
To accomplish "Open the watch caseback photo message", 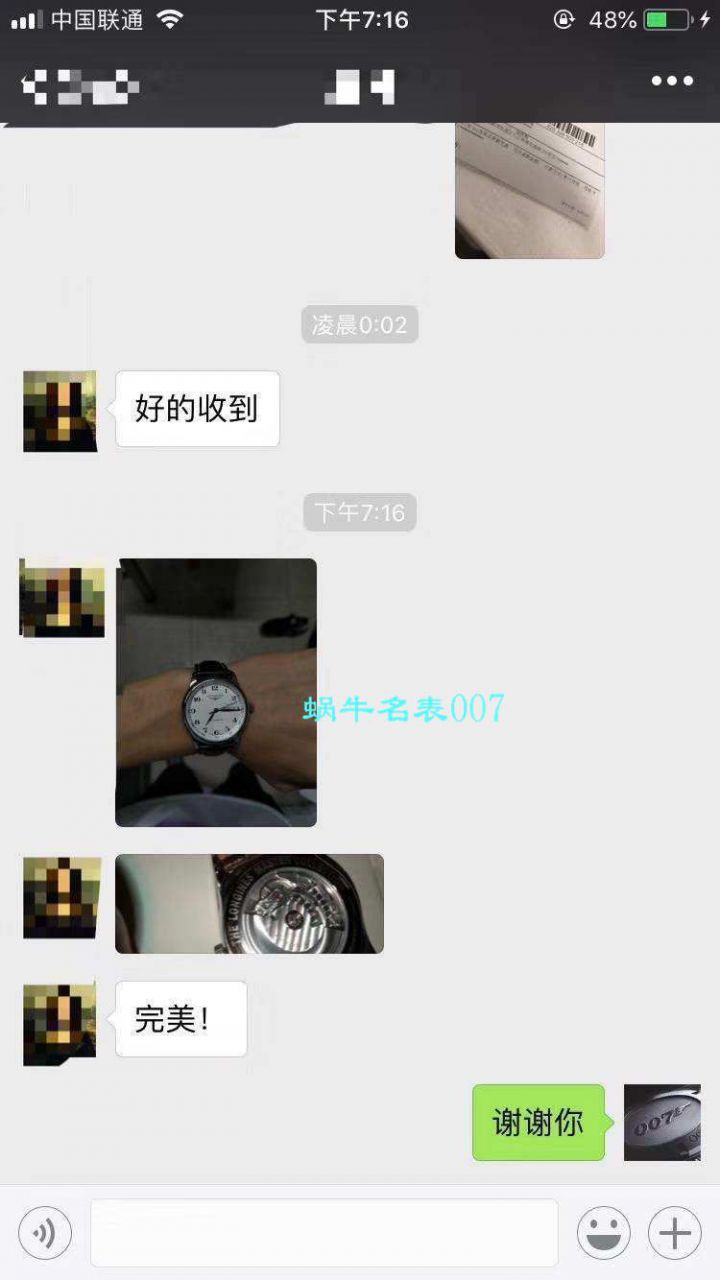I will click(249, 904).
